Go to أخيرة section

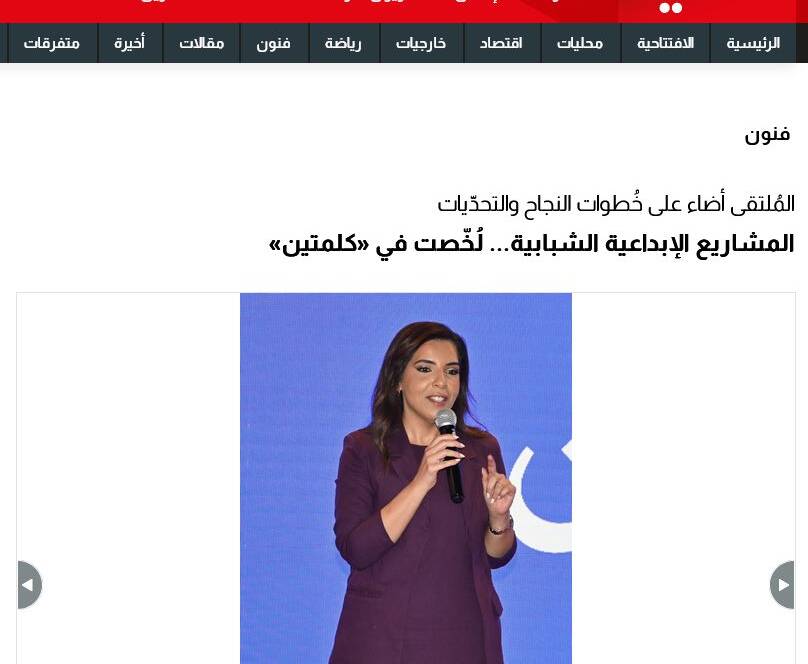pos(129,44)
